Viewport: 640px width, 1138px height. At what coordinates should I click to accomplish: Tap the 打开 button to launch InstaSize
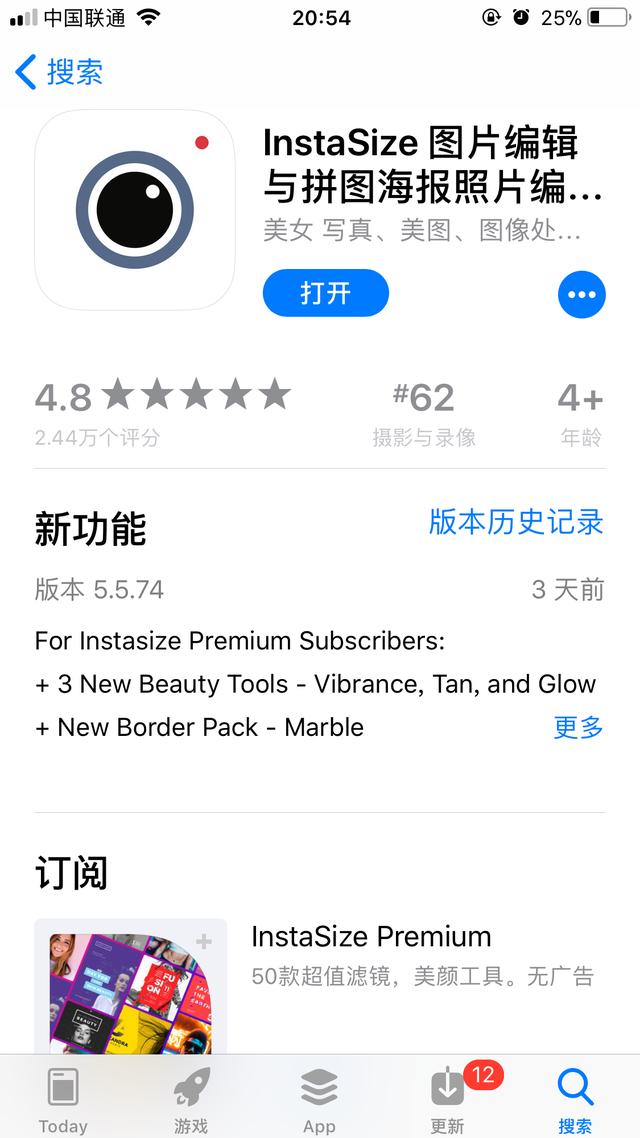tap(325, 293)
